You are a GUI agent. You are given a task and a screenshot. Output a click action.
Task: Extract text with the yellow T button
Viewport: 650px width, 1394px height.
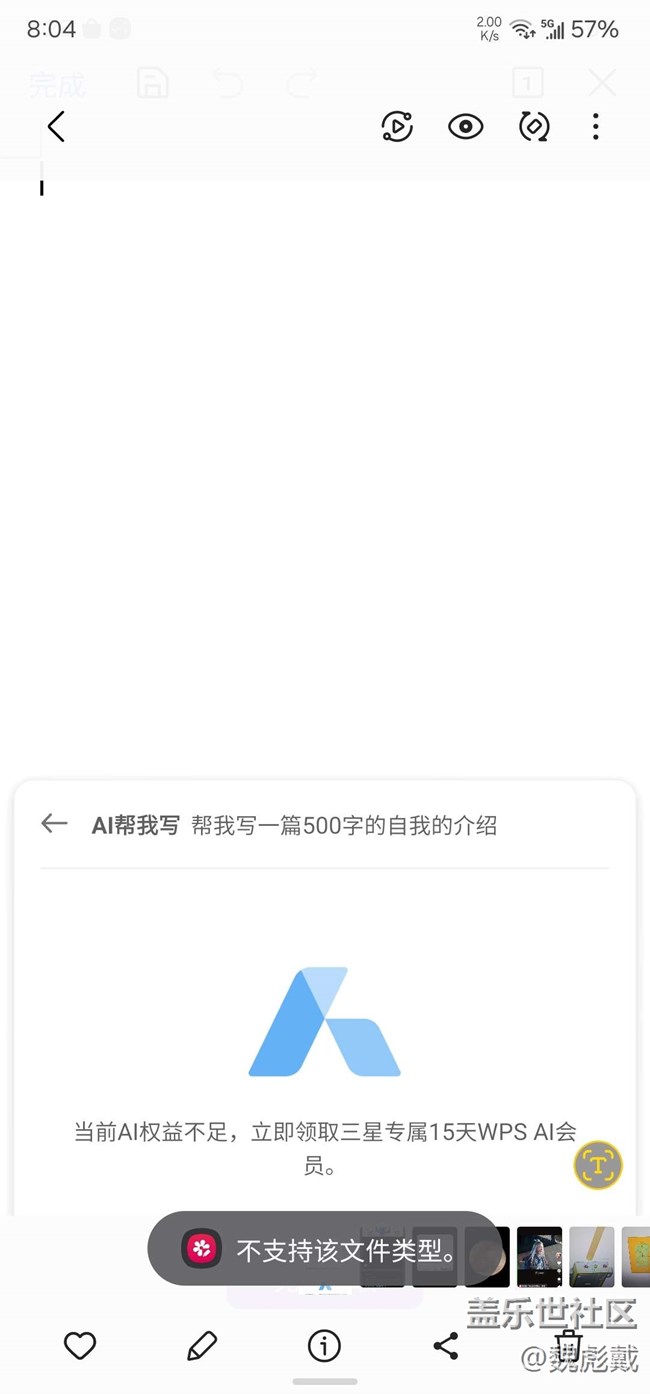pyautogui.click(x=598, y=1165)
